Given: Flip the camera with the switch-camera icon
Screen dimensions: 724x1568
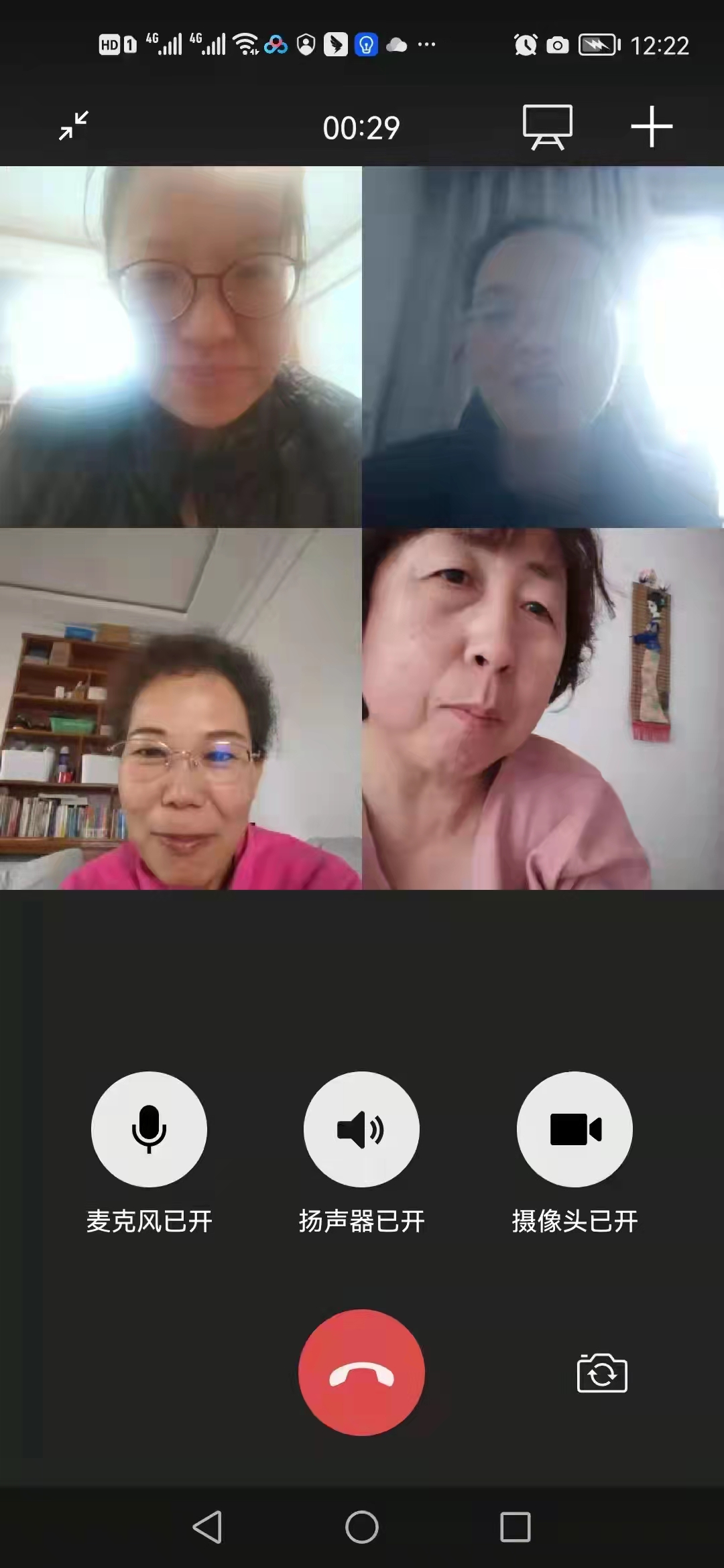Looking at the screenshot, I should pyautogui.click(x=601, y=1373).
